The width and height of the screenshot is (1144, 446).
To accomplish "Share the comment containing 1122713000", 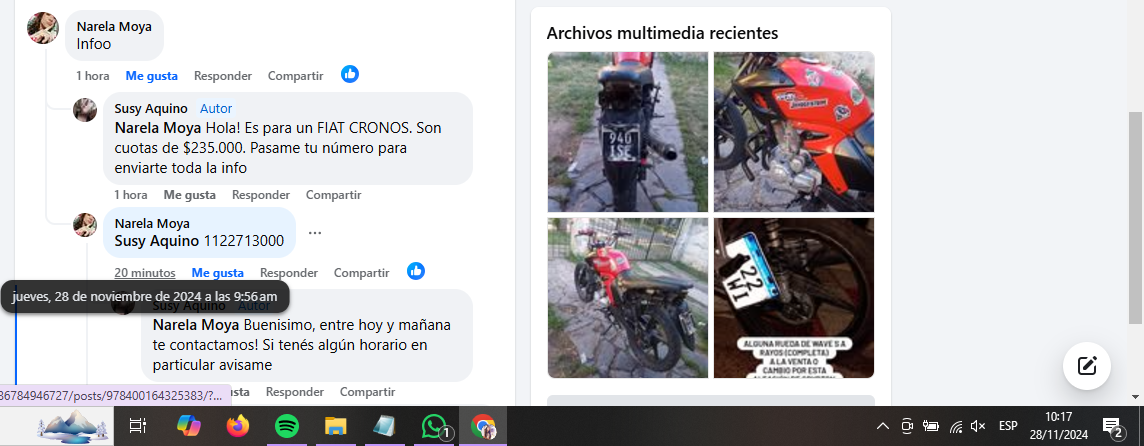I will coord(361,272).
